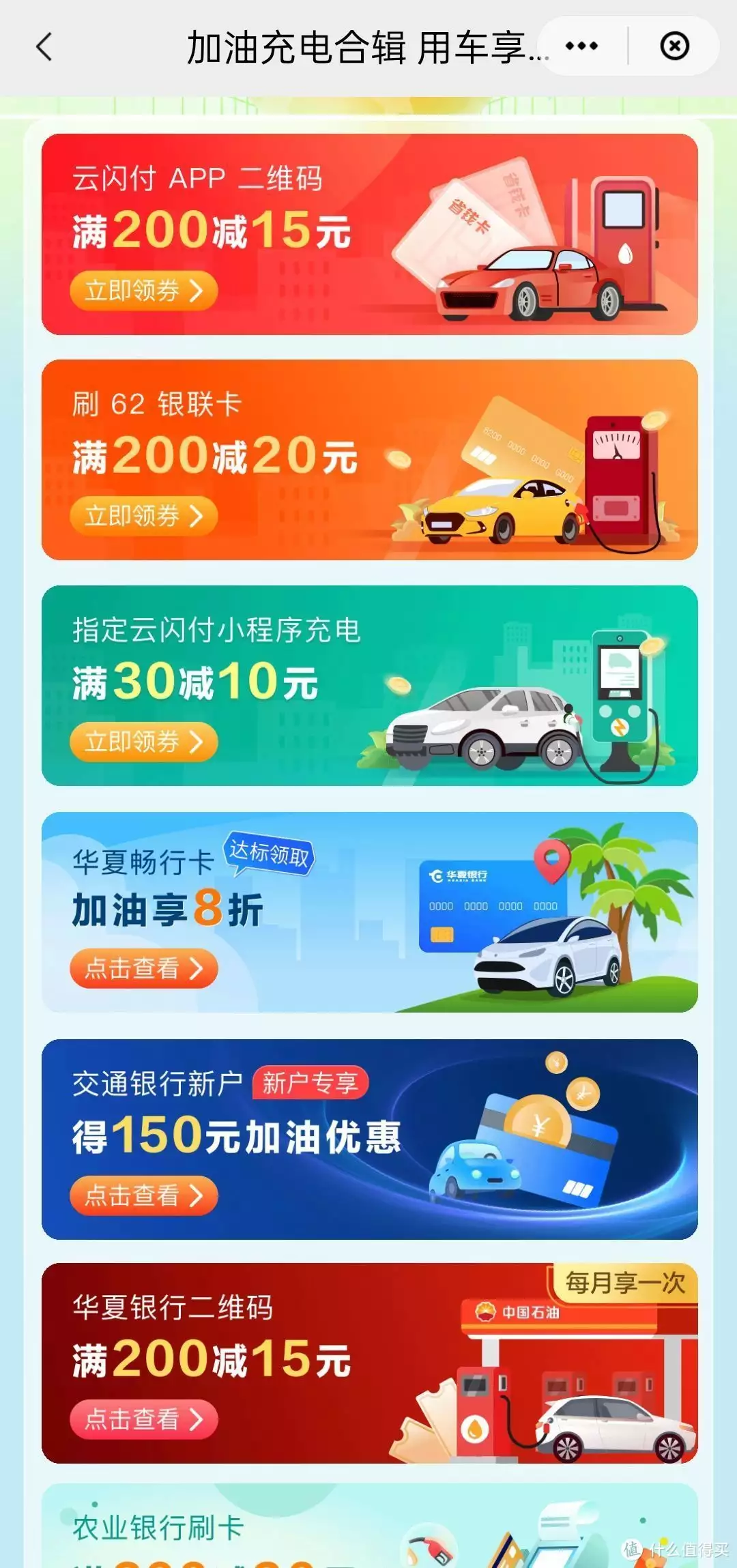View the 交通银行新户 150元 offer

[144, 1195]
